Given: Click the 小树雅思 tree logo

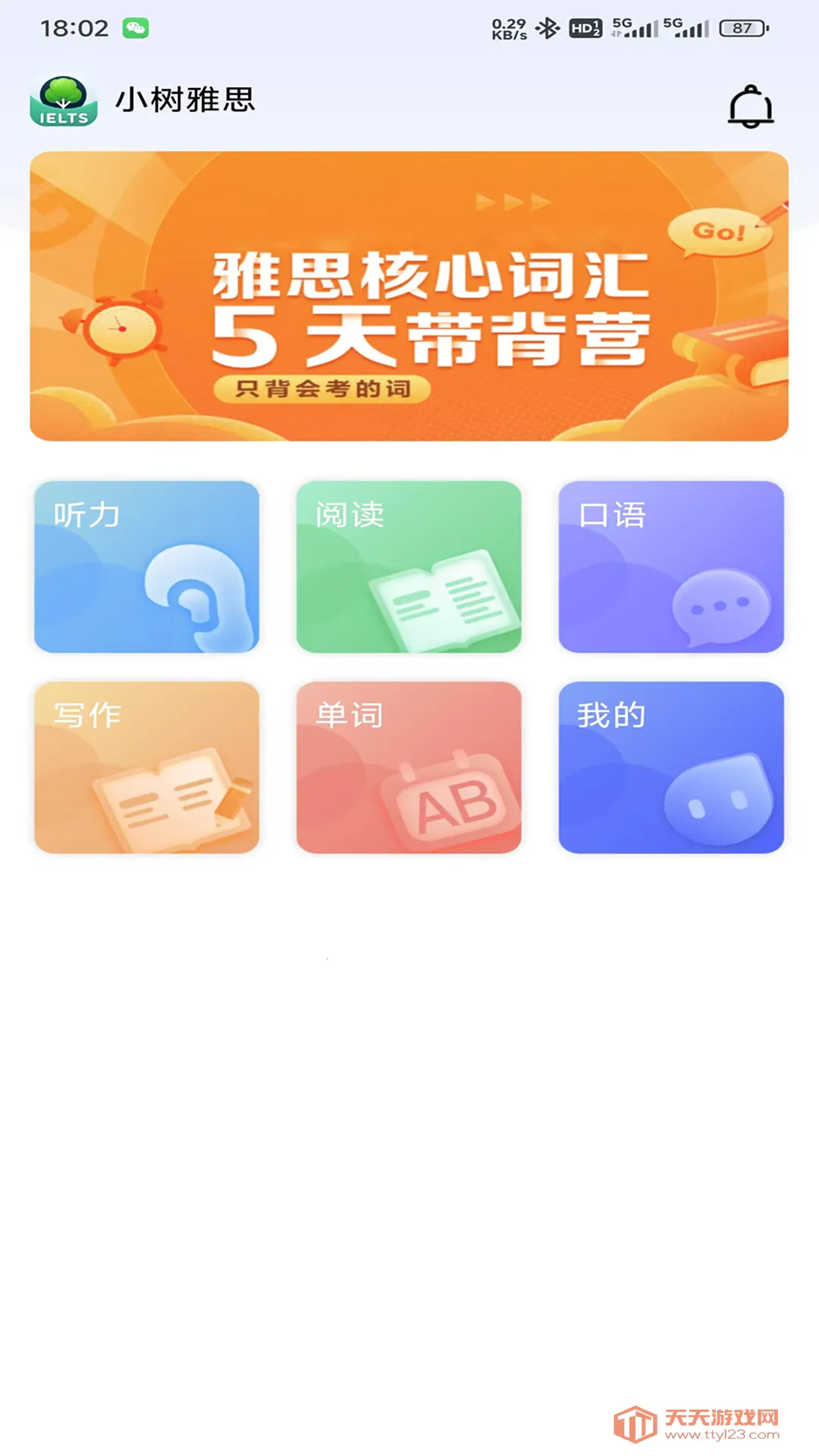Looking at the screenshot, I should (64, 99).
